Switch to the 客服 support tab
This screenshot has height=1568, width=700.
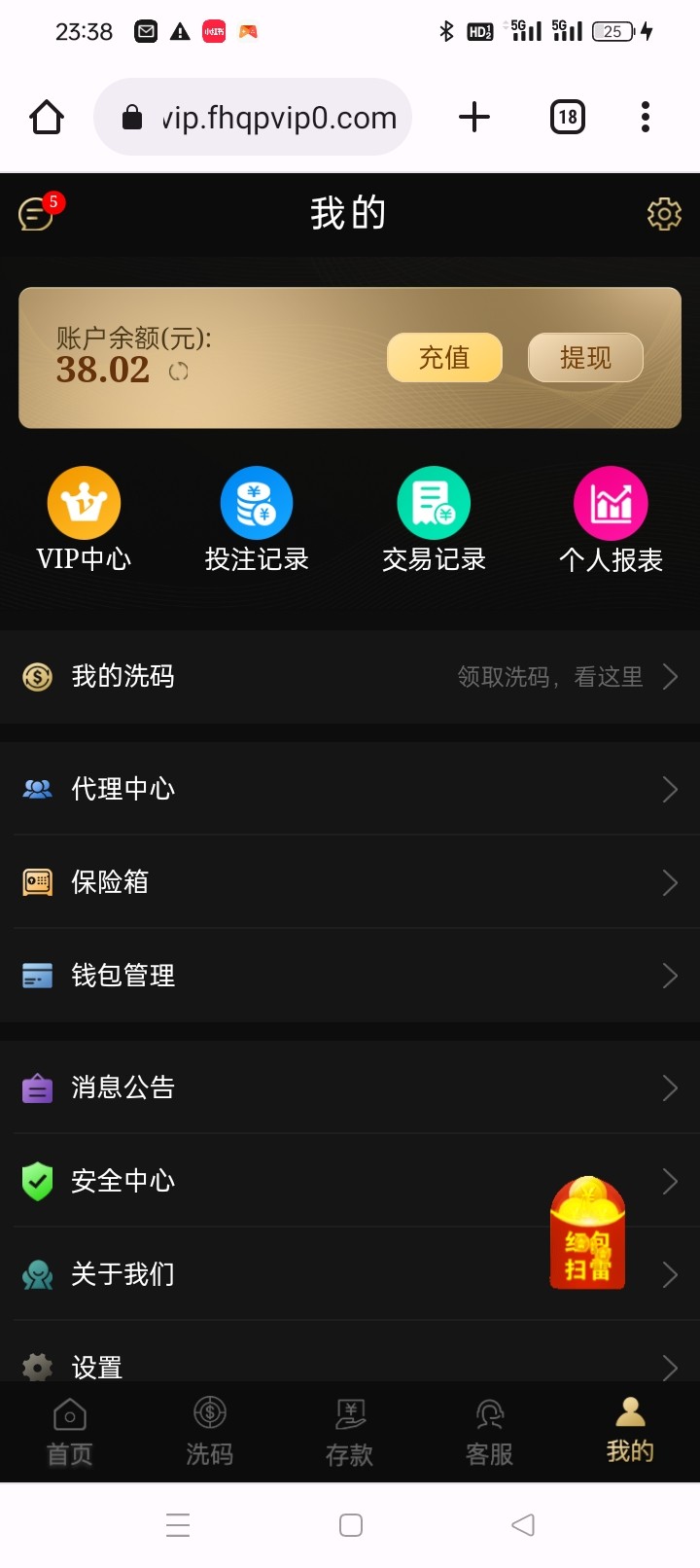[489, 1432]
